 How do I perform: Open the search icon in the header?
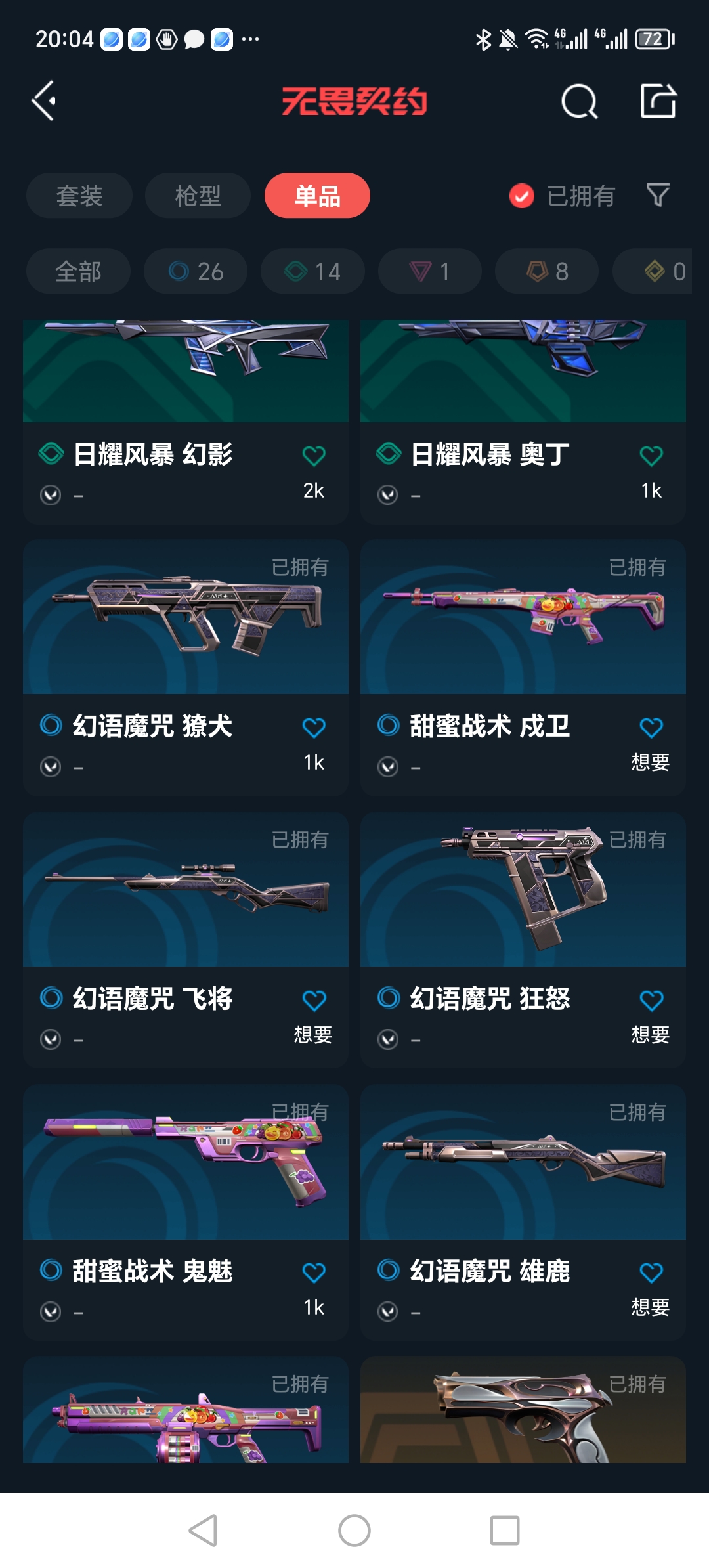coord(579,101)
